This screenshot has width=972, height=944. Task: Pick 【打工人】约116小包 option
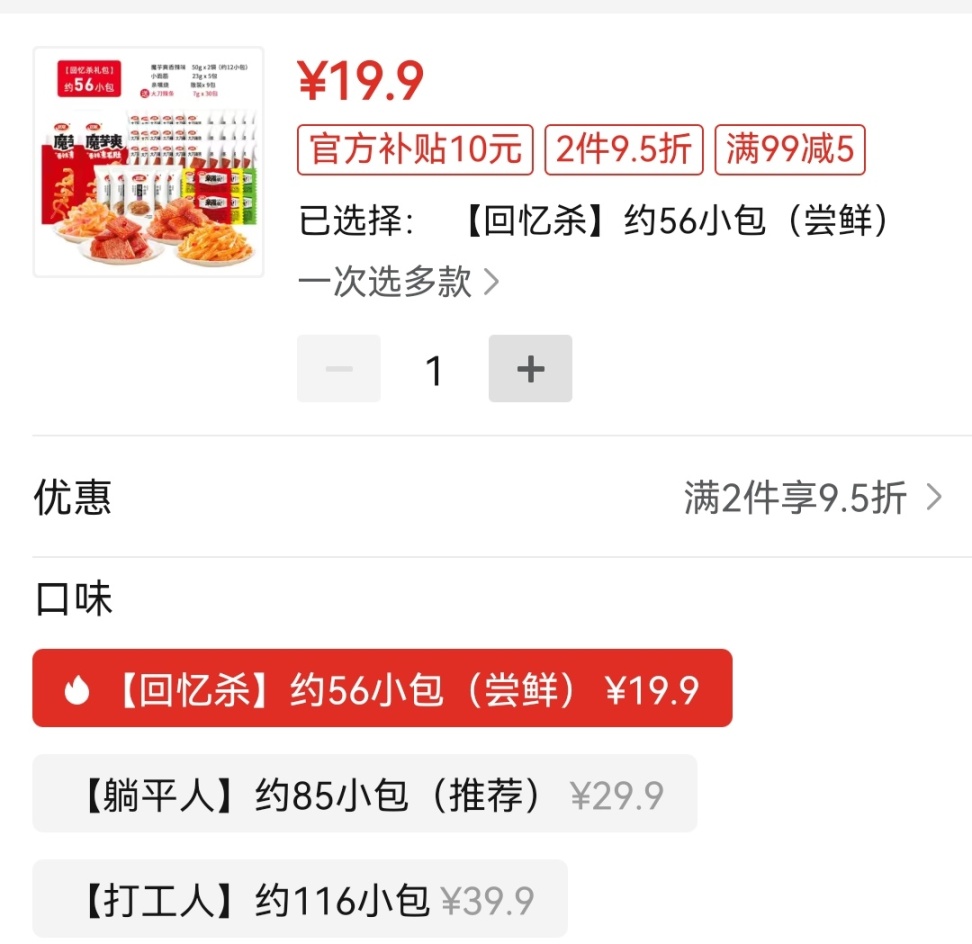300,899
